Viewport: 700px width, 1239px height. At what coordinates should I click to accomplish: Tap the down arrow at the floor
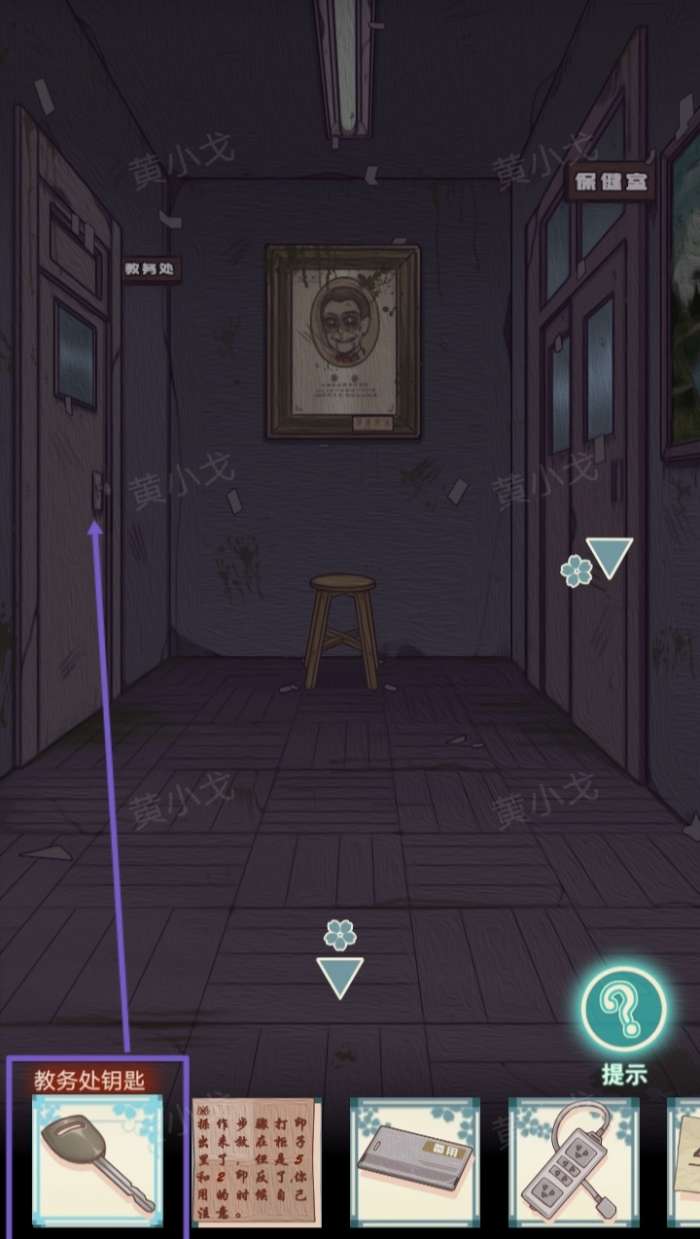(x=340, y=977)
